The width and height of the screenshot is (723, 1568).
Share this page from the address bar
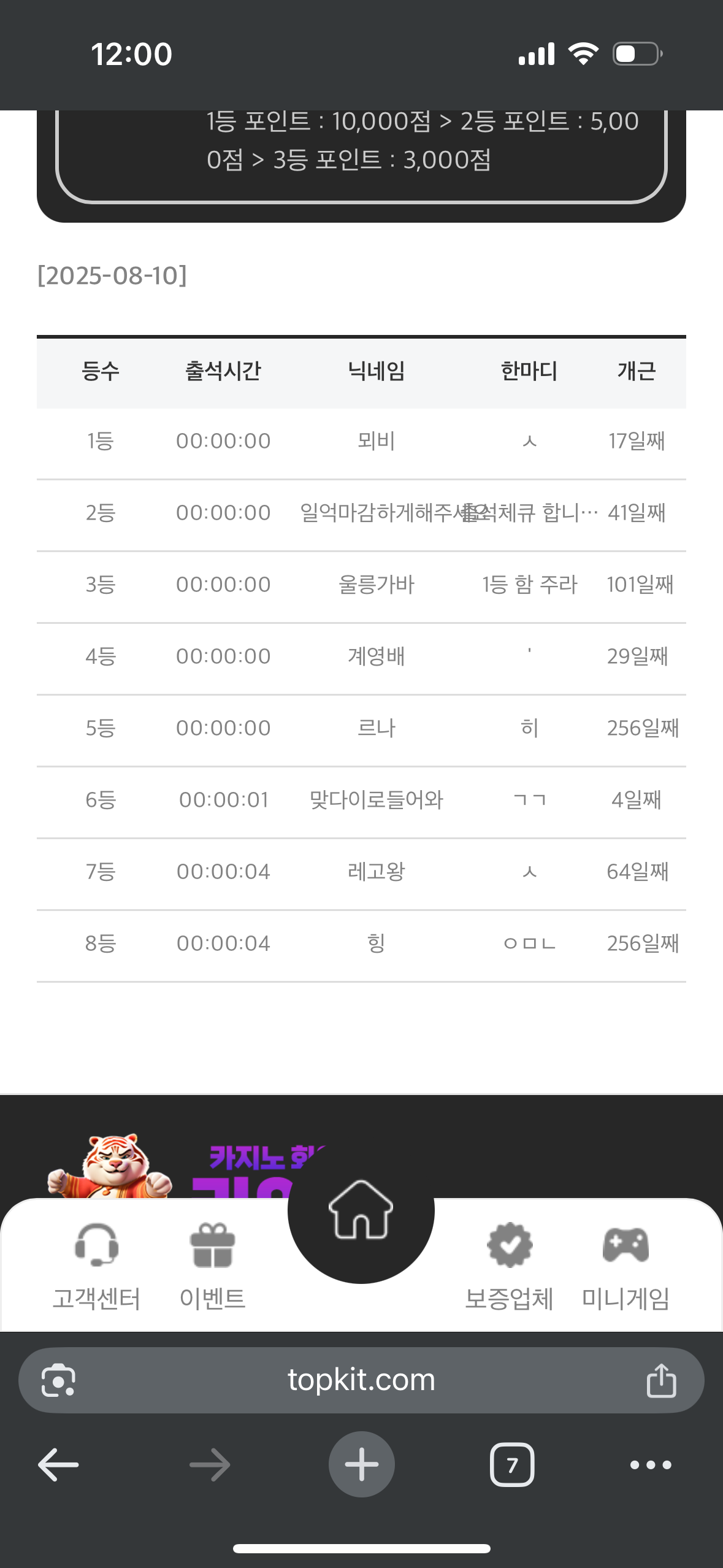661,1381
